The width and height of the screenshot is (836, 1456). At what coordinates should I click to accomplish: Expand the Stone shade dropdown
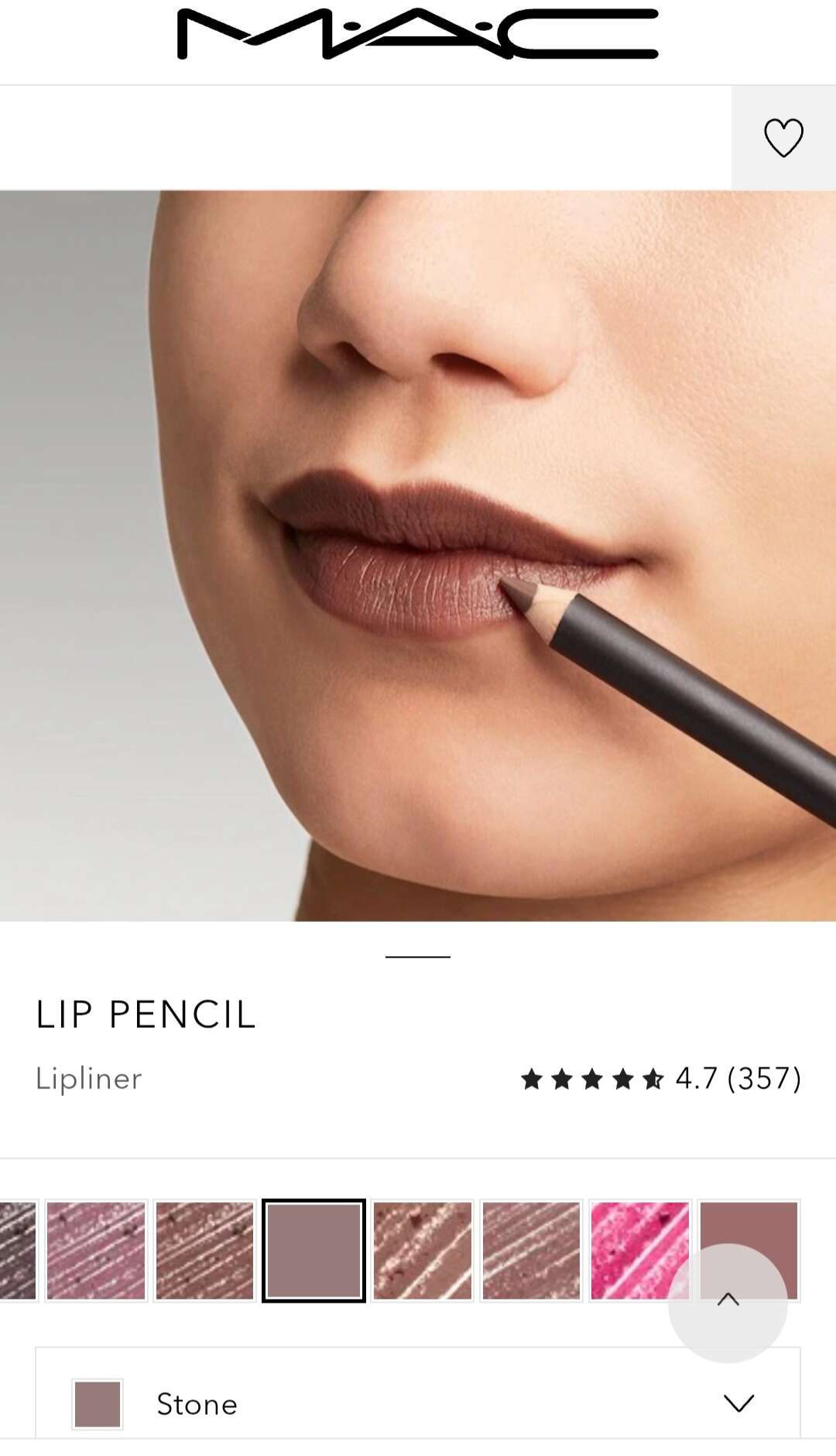point(738,1403)
